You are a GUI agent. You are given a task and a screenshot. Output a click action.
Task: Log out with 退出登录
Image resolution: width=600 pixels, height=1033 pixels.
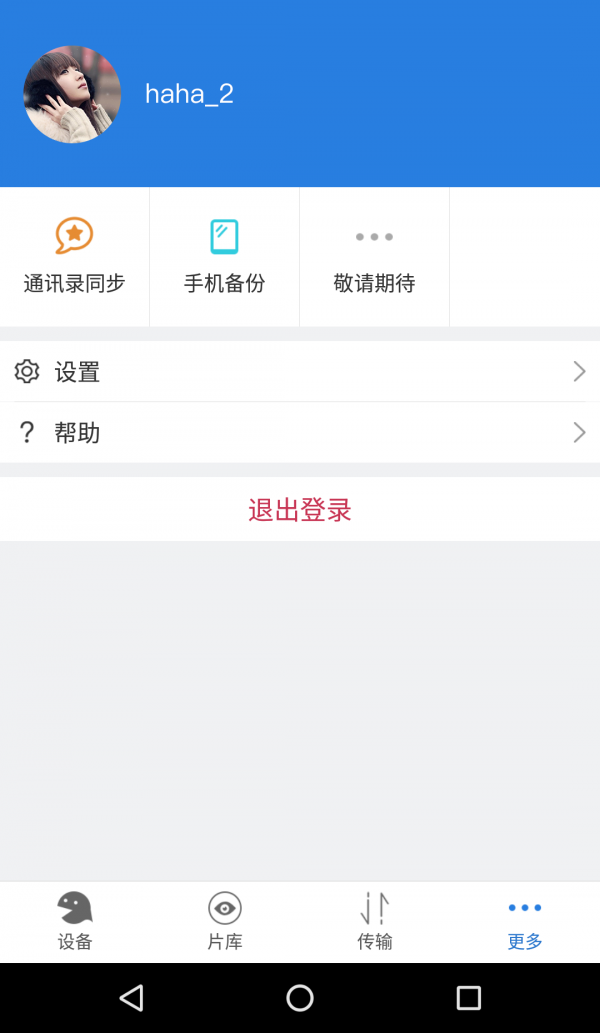(x=300, y=510)
